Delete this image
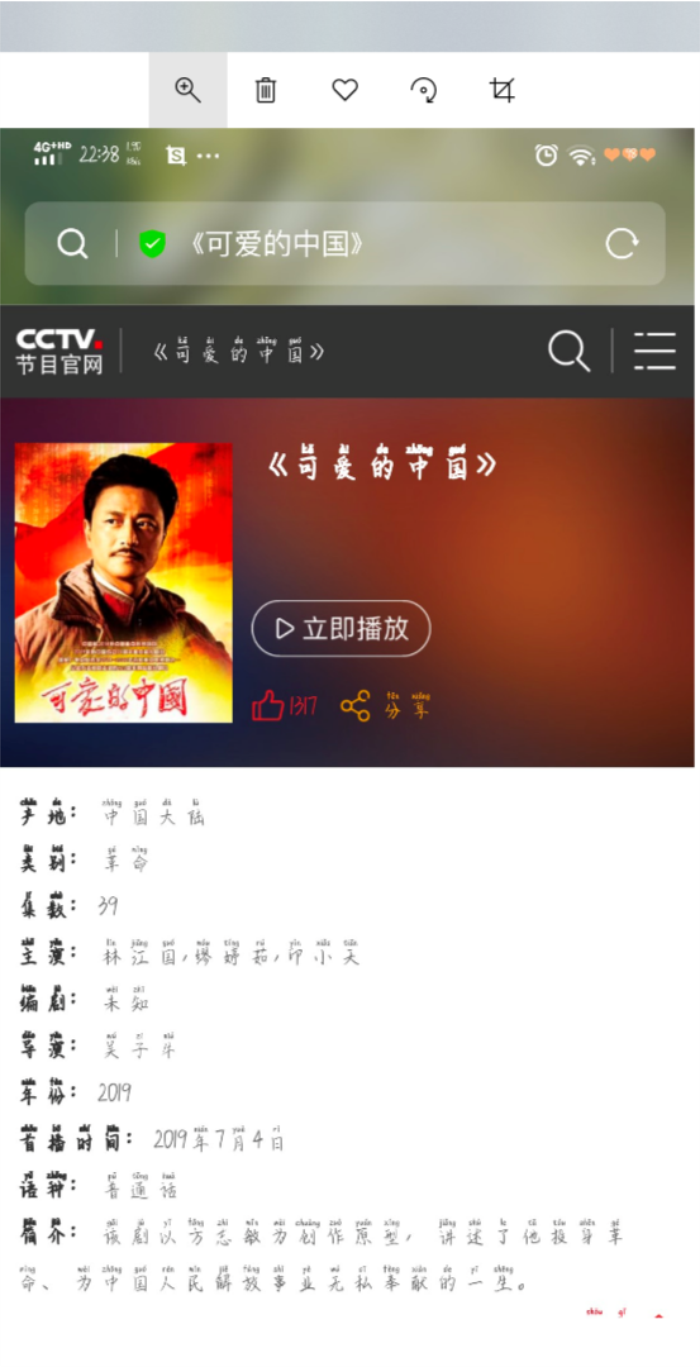The height and width of the screenshot is (1367, 700). [266, 91]
